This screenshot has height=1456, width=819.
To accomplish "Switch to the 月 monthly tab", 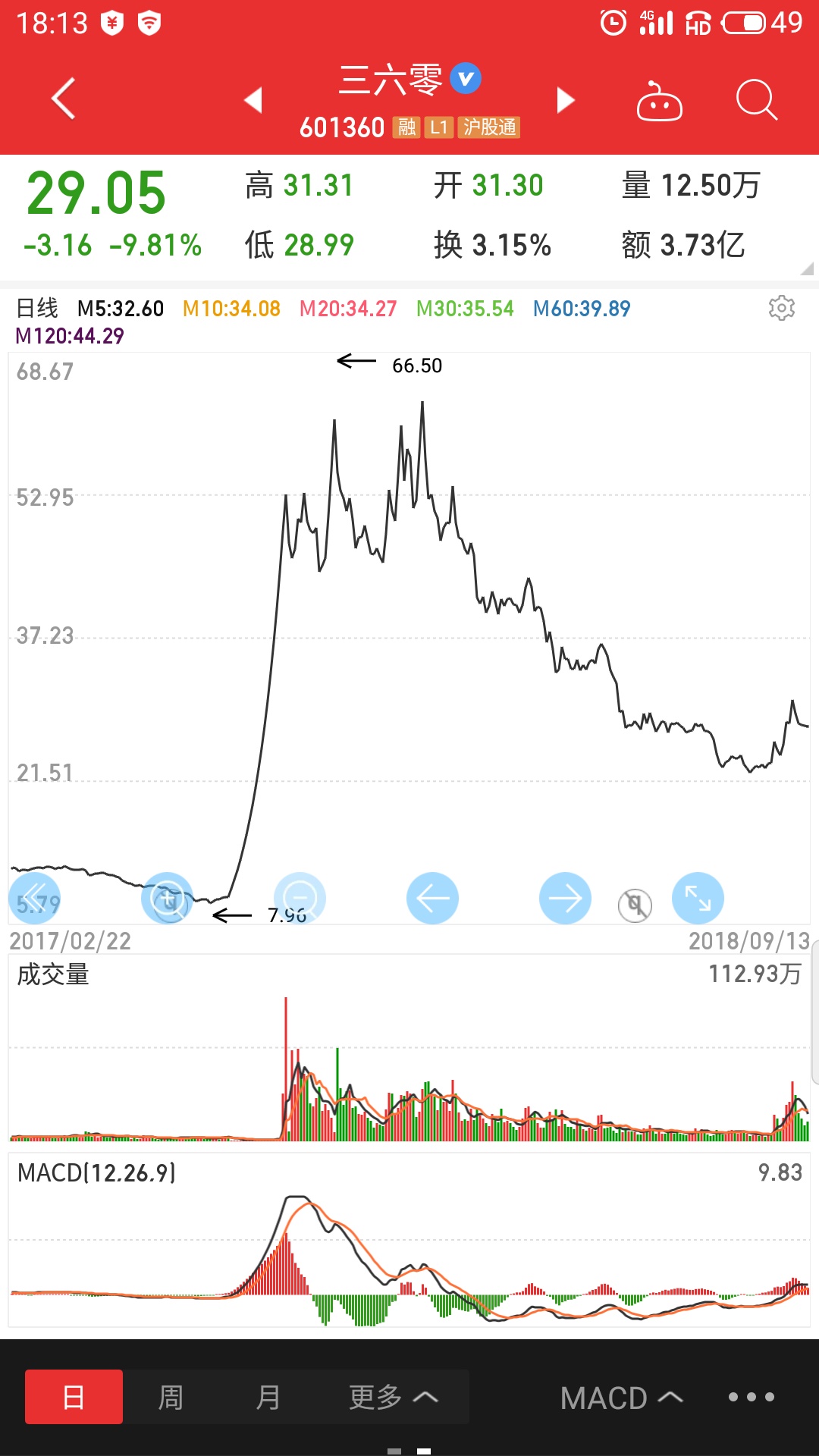I will pyautogui.click(x=267, y=1397).
